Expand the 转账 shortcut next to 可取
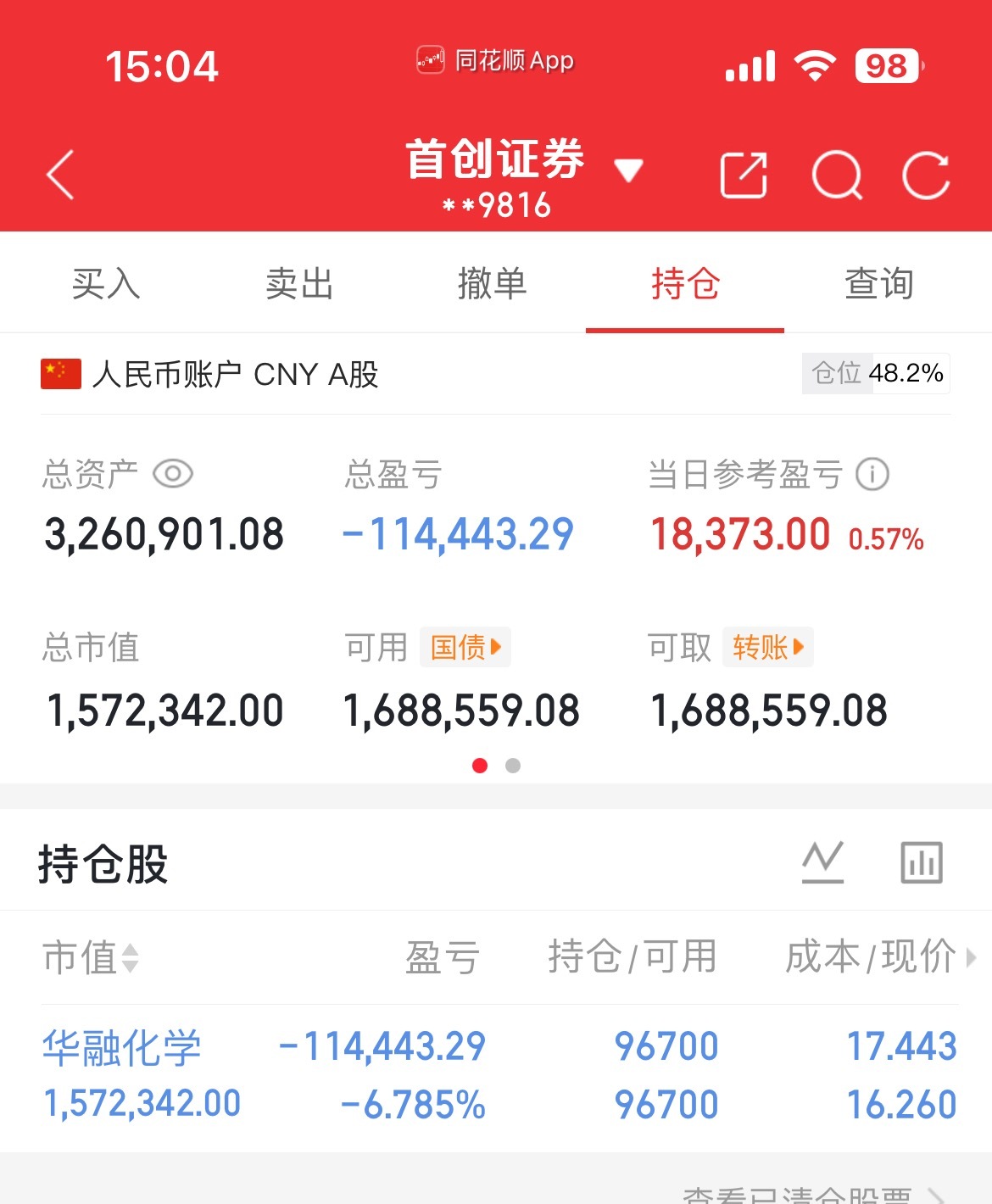The image size is (992, 1204). click(x=767, y=646)
